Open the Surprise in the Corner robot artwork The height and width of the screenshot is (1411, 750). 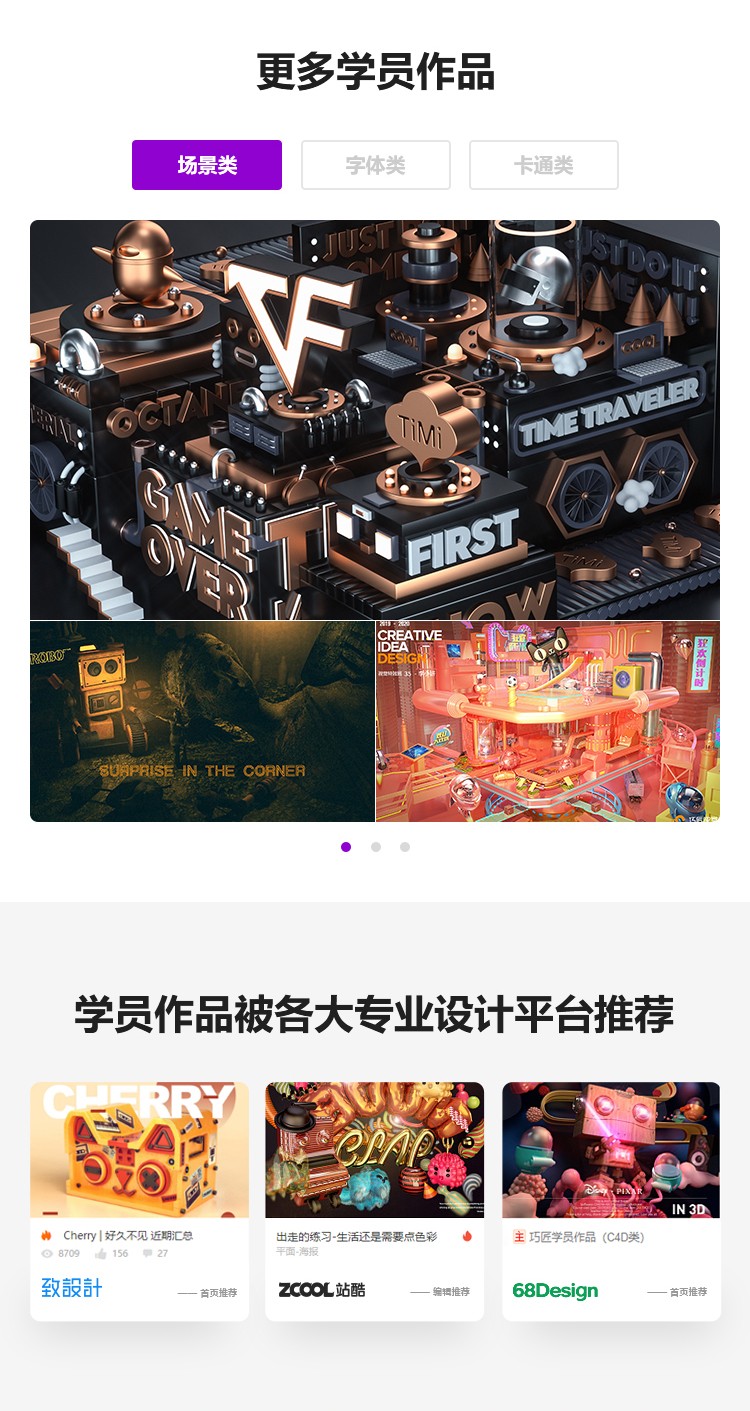pos(202,721)
